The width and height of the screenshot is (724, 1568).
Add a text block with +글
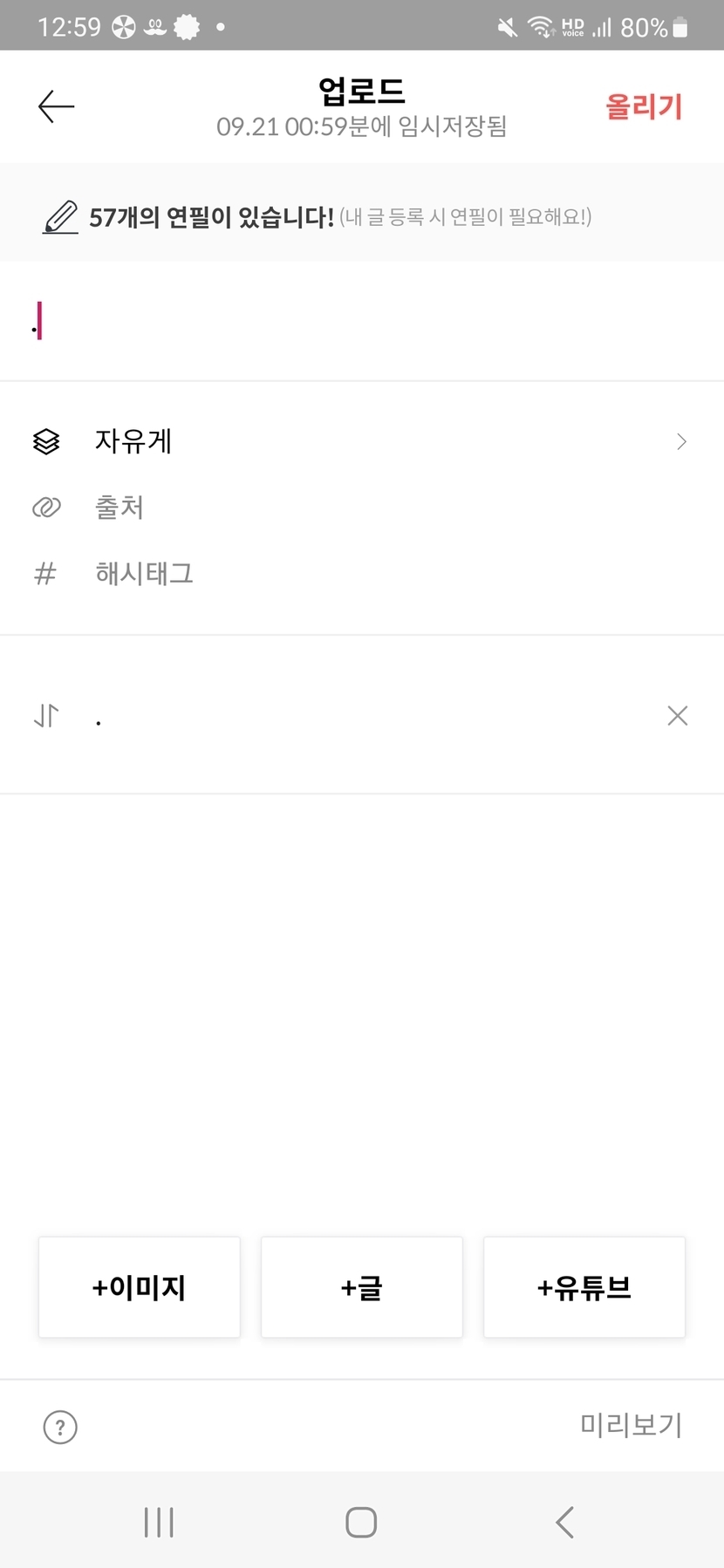(x=361, y=1287)
